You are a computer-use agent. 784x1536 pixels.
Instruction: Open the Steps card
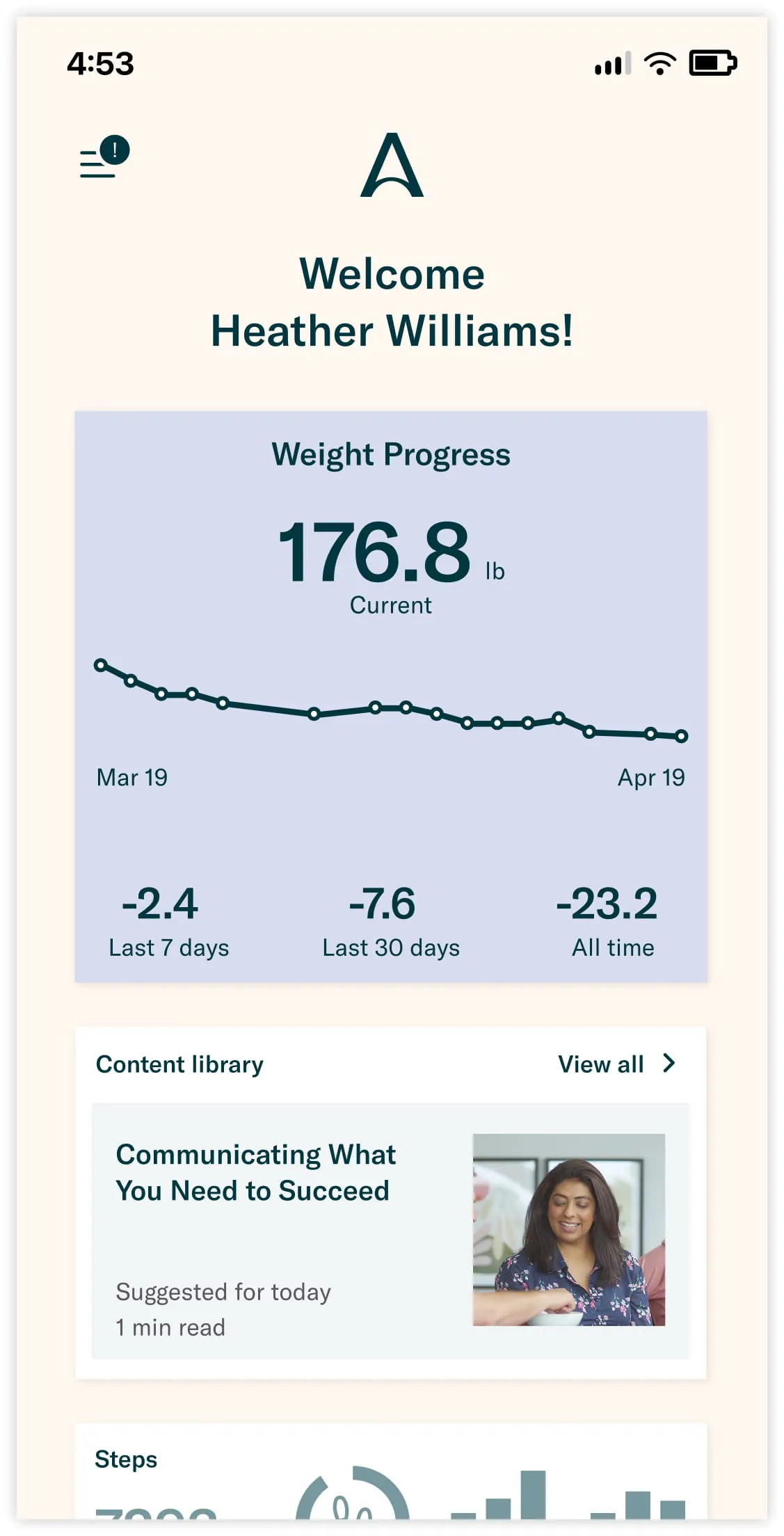point(390,1475)
